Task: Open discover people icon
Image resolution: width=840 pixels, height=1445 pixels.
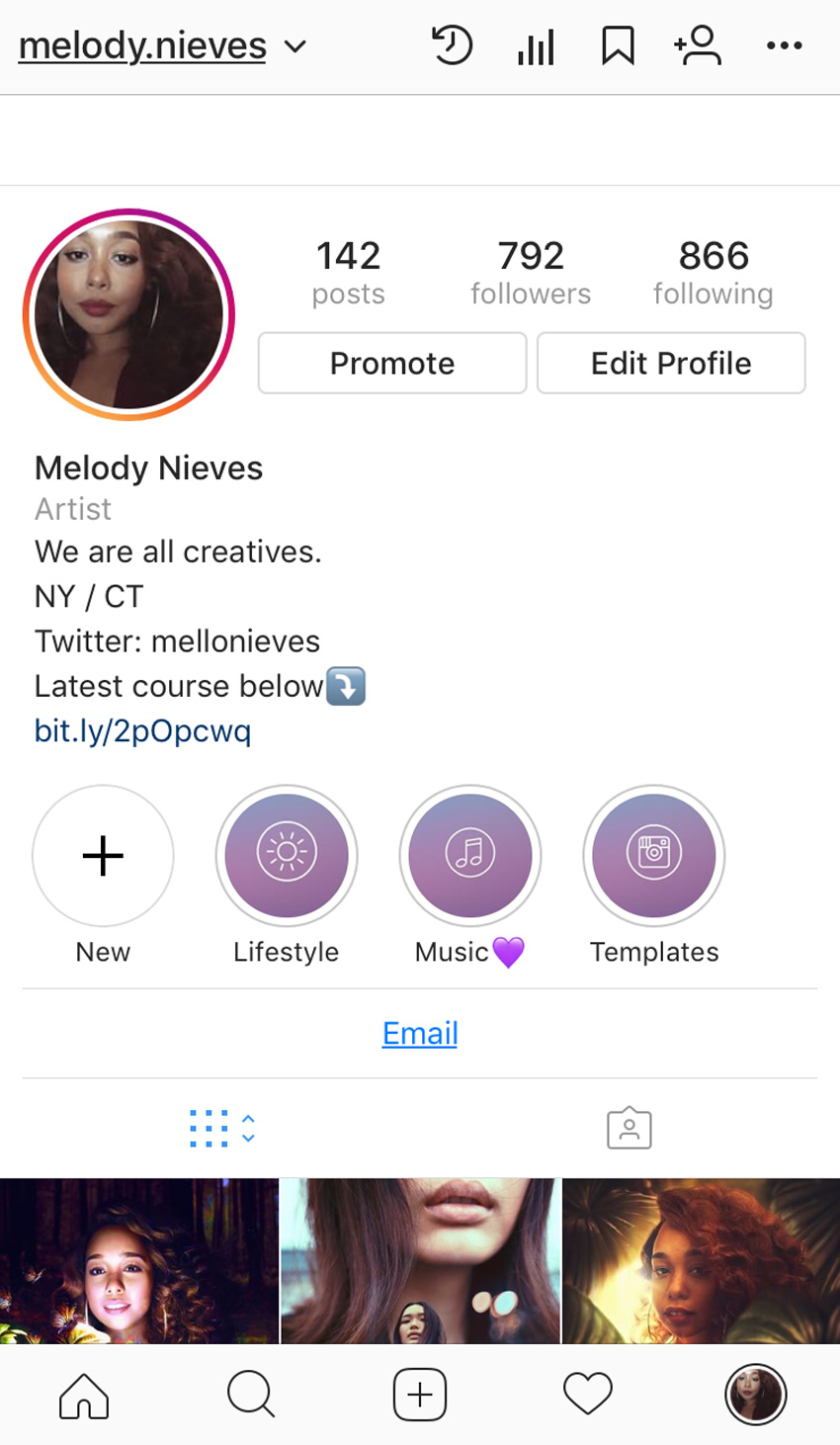Action: [698, 46]
